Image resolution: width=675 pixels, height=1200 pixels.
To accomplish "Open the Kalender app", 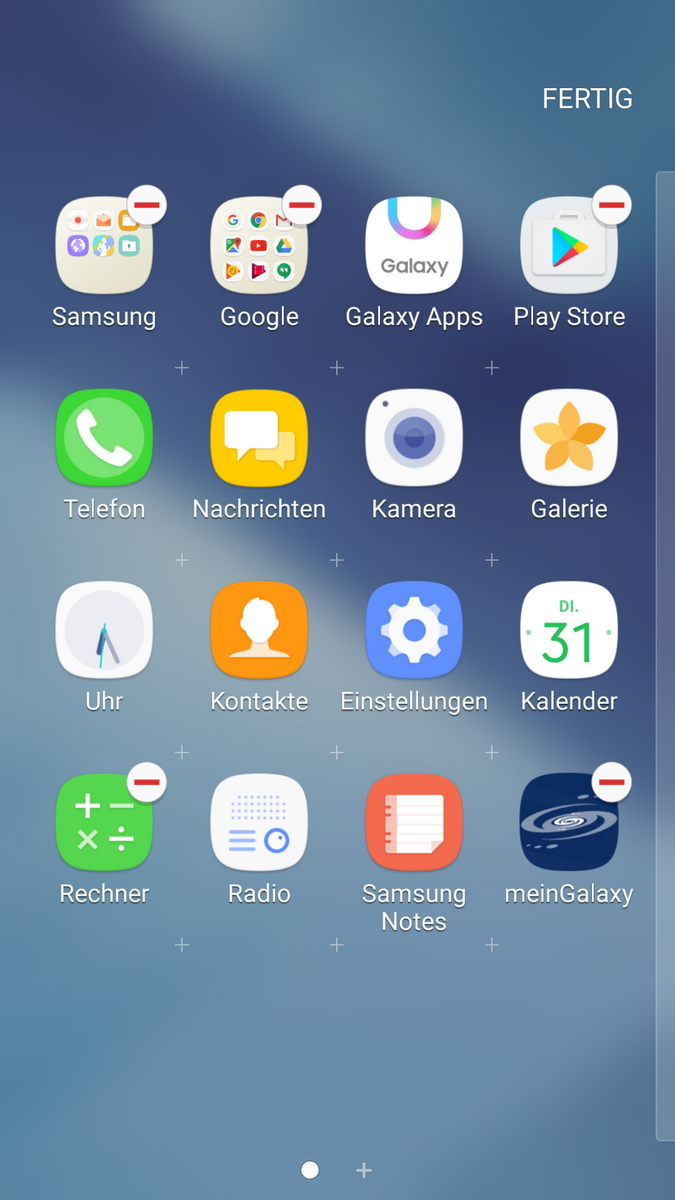I will coord(569,630).
